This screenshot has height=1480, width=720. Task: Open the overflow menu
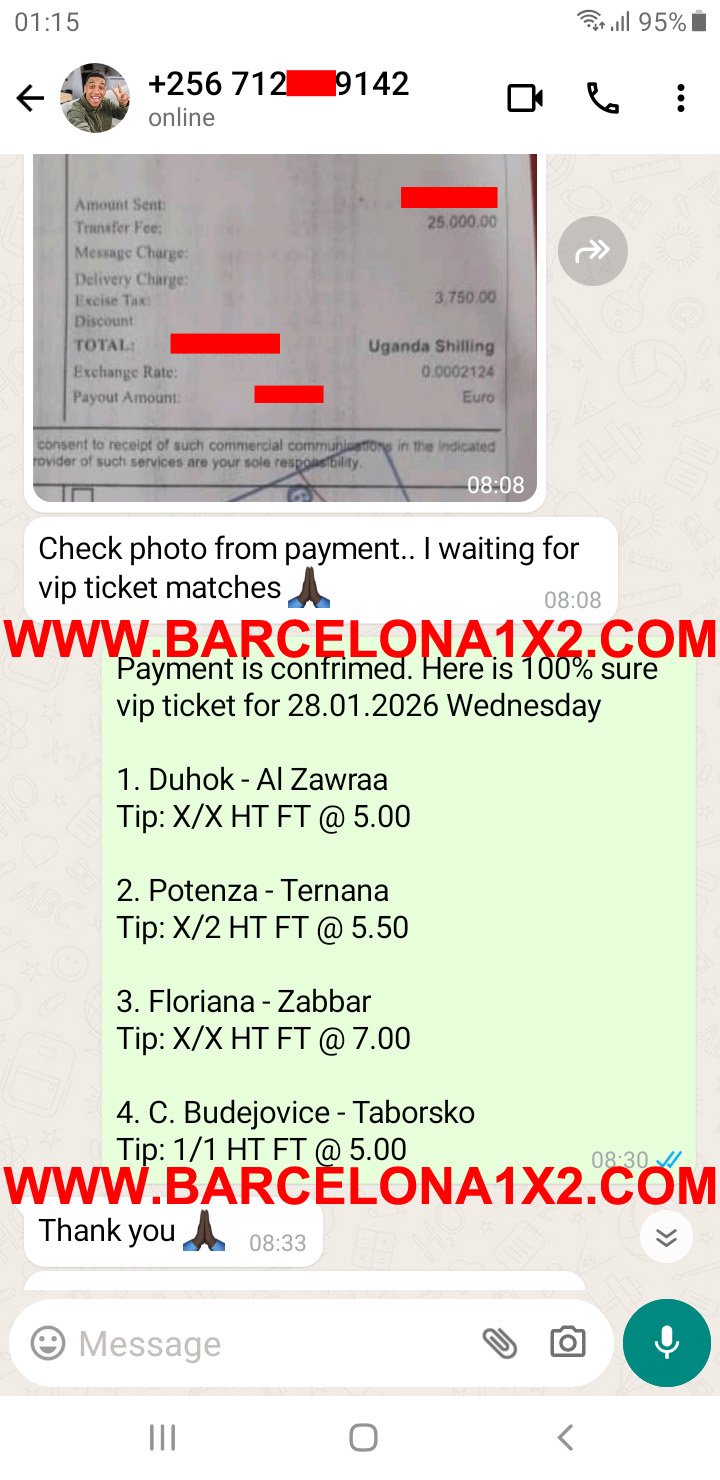680,98
